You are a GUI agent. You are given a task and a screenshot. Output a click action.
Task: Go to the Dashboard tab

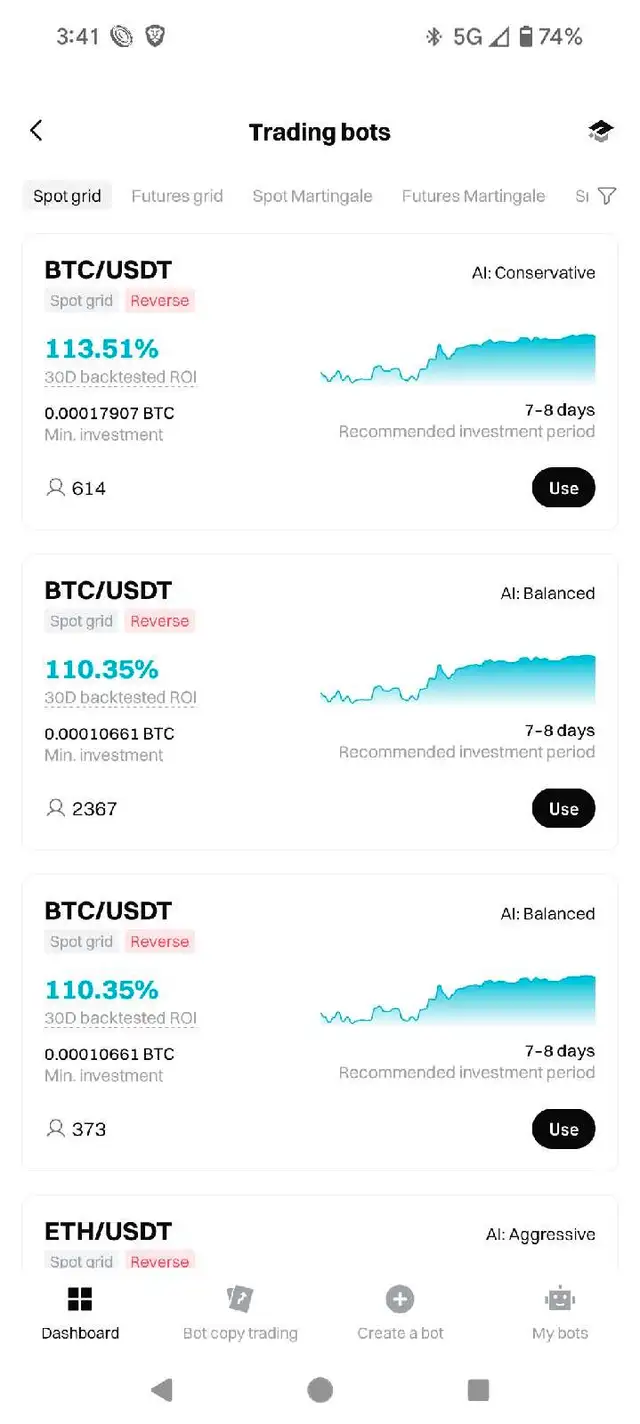(80, 1313)
